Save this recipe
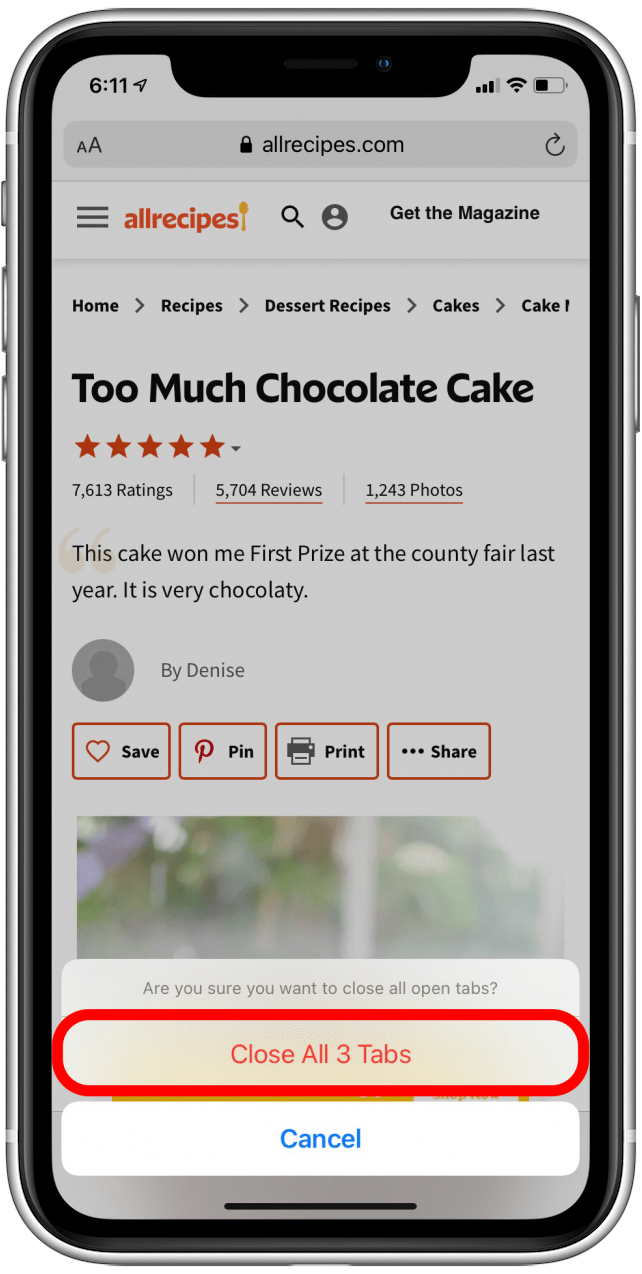This screenshot has width=642, height=1274. [121, 751]
